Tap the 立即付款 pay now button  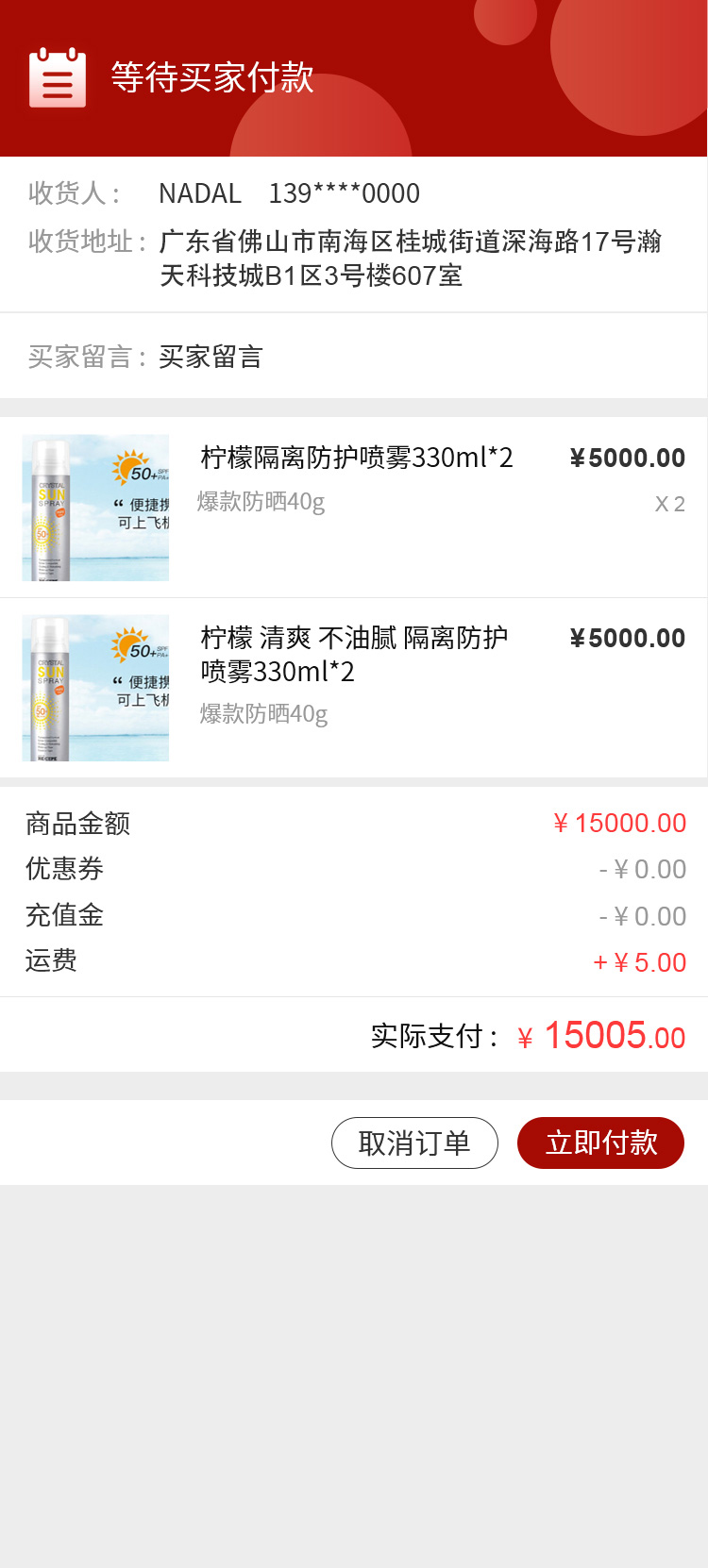point(600,1143)
